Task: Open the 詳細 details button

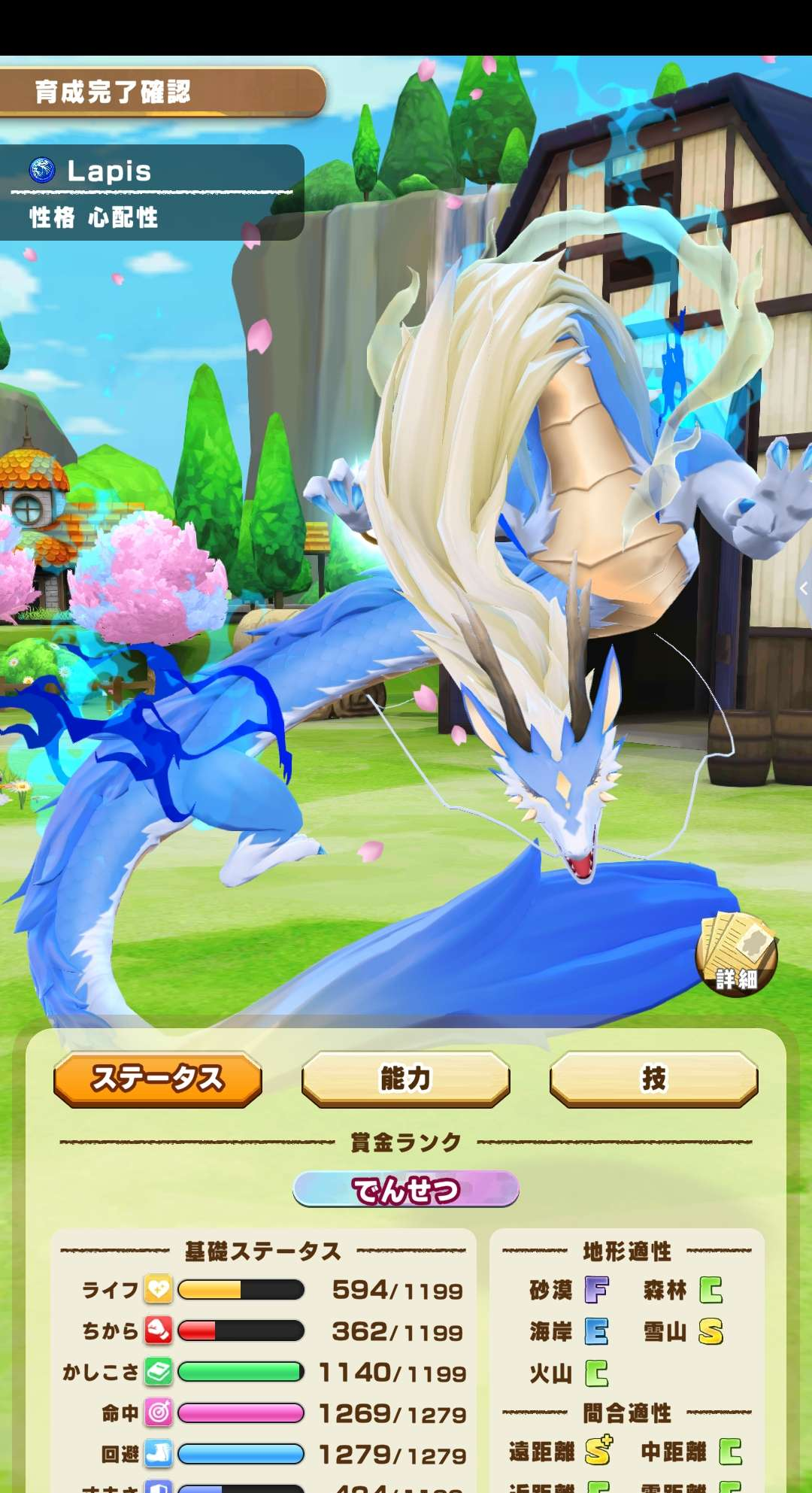Action: coord(736,955)
